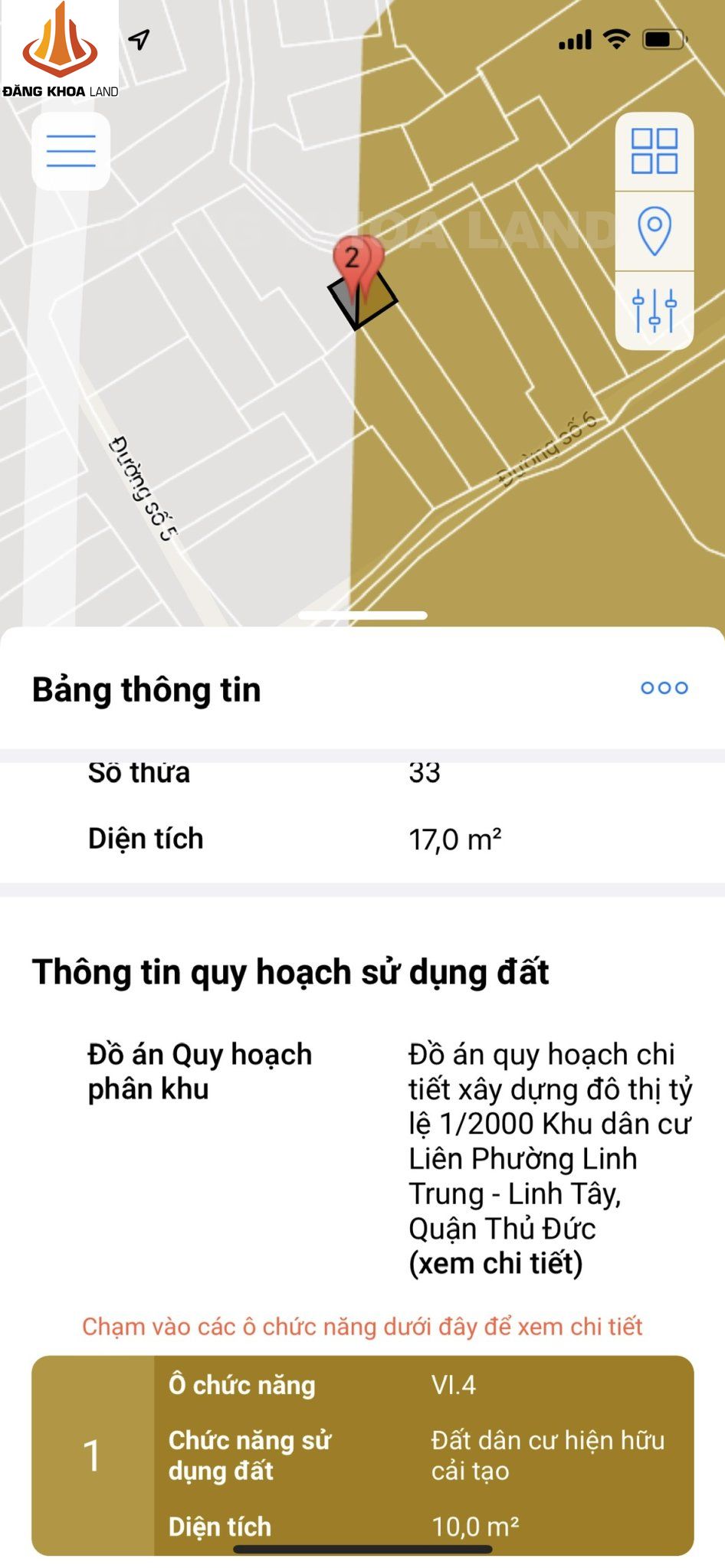Viewport: 725px width, 1568px height.
Task: Open the three-dot options in Bảng thông tin
Action: tap(664, 688)
